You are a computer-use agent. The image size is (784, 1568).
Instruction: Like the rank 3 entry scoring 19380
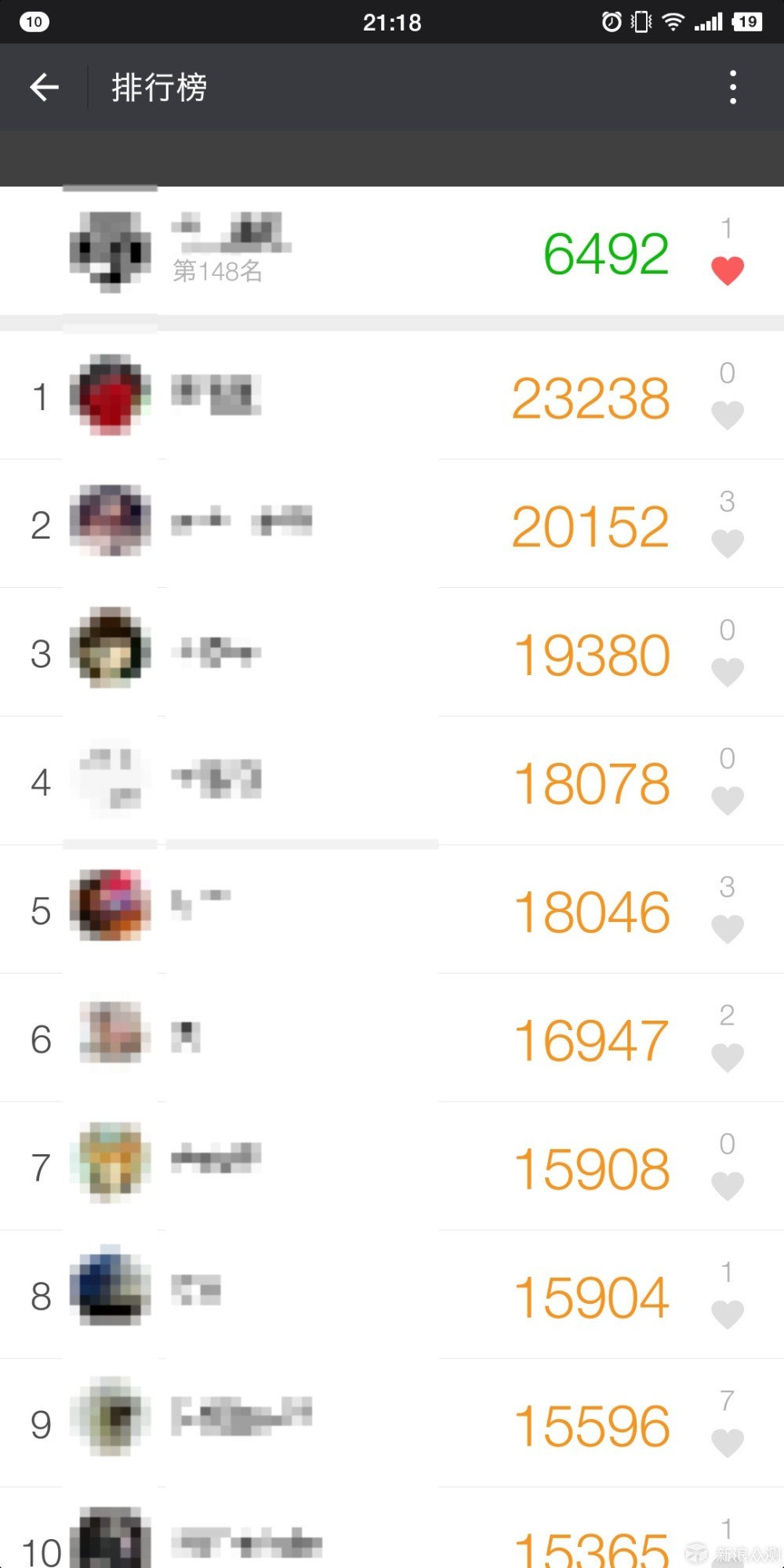[x=727, y=672]
